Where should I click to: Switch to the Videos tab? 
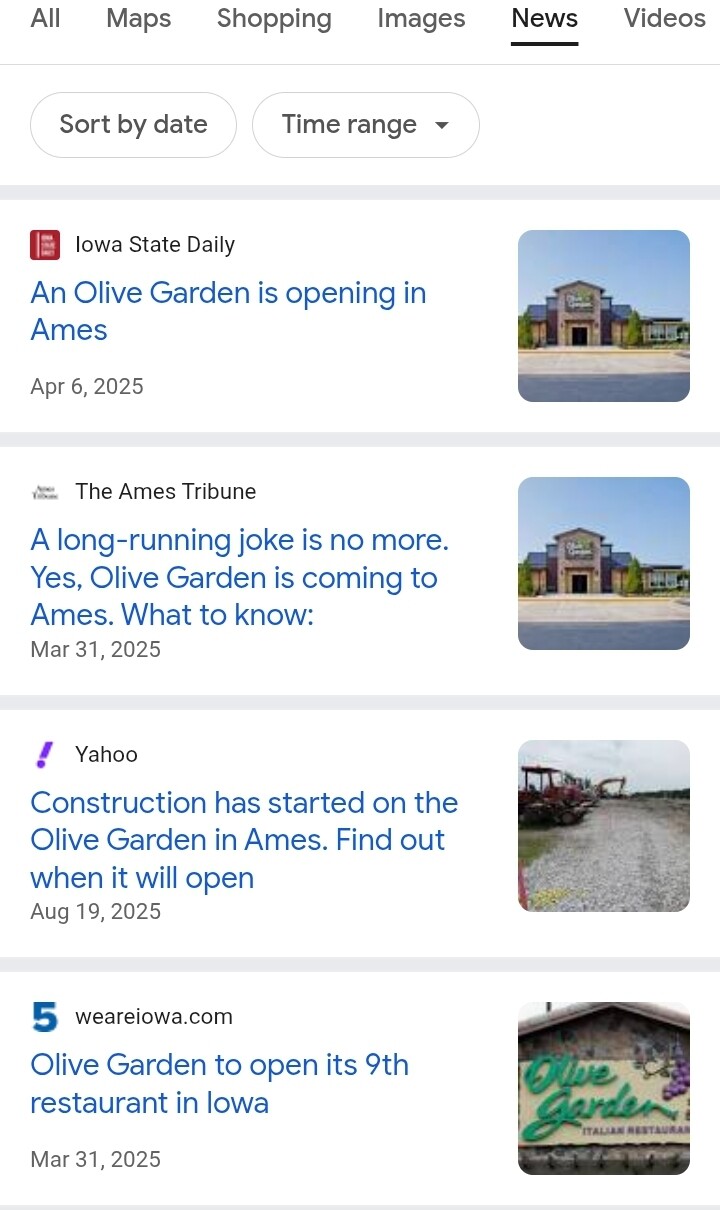pos(664,19)
